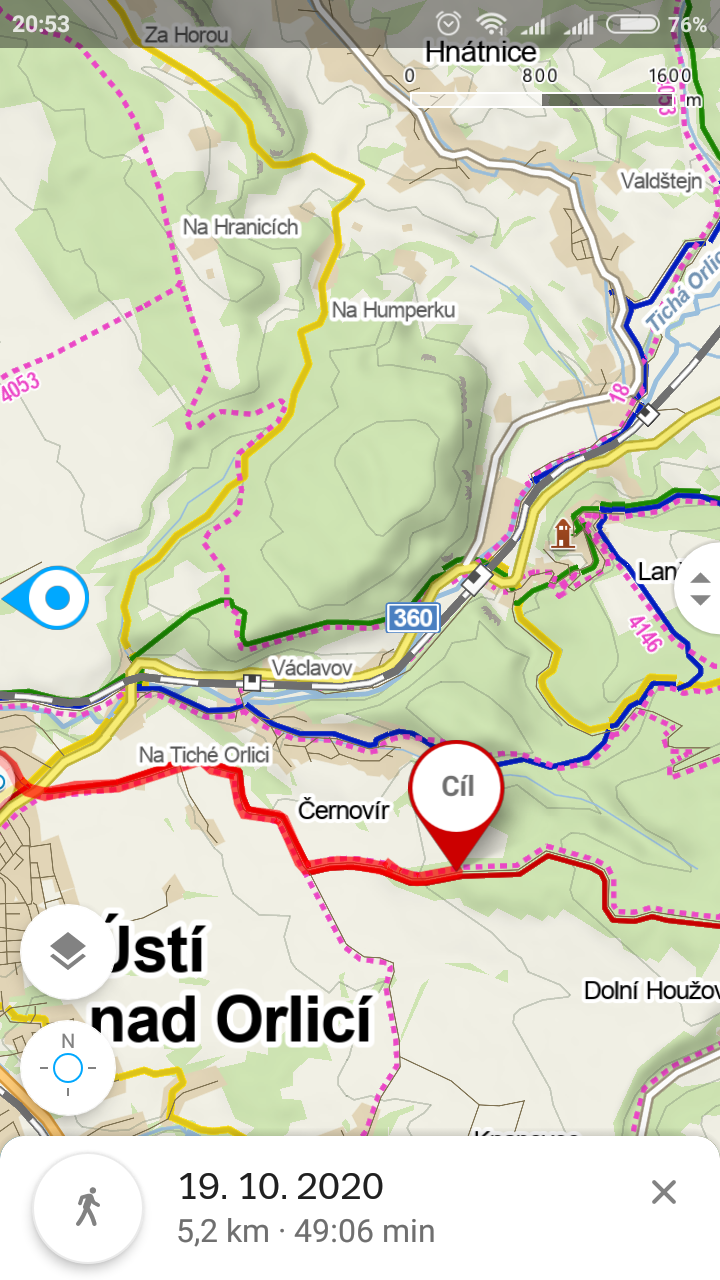
Task: Open the map layers button
Action: click(68, 952)
